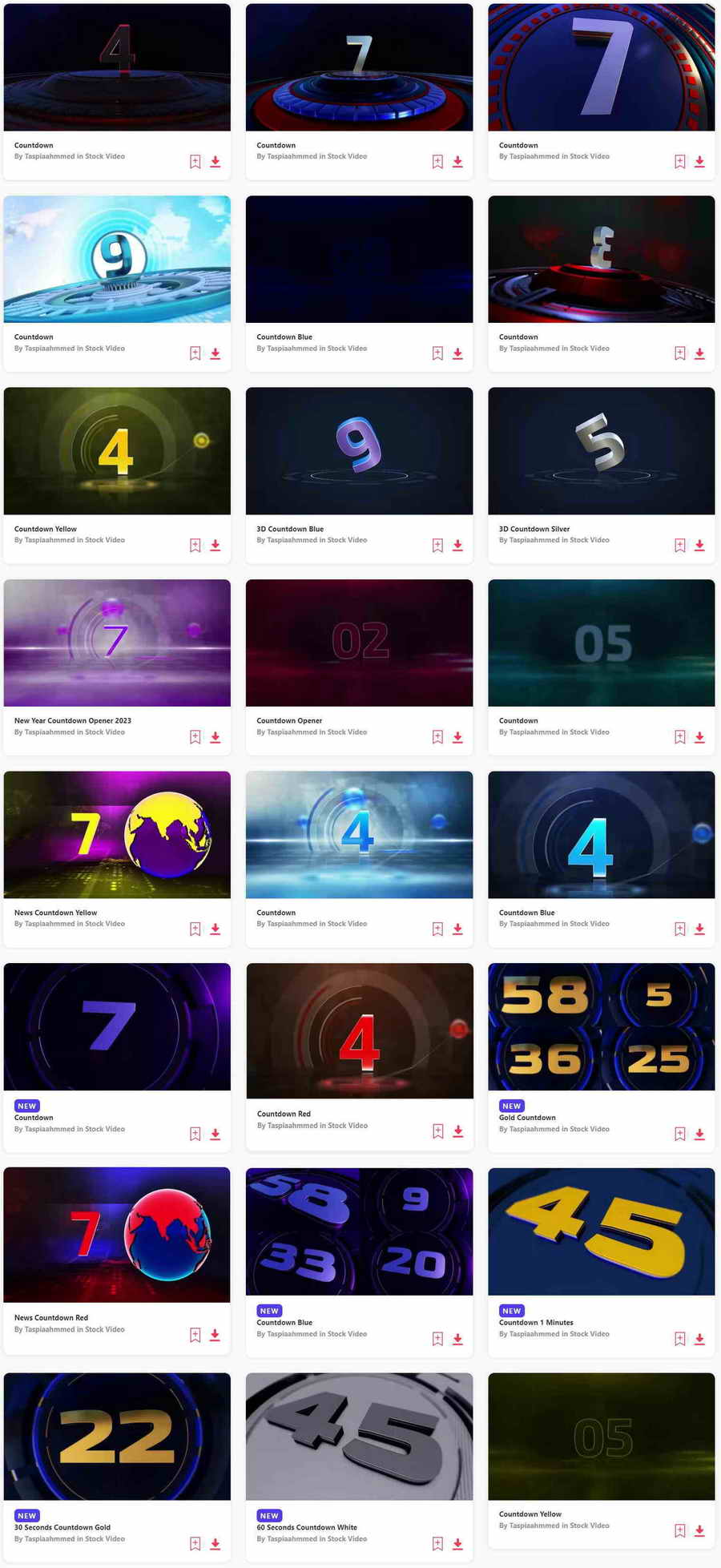The width and height of the screenshot is (721, 1568).
Task: Download the 60 Seconds Countdown White video
Action: (x=457, y=1544)
